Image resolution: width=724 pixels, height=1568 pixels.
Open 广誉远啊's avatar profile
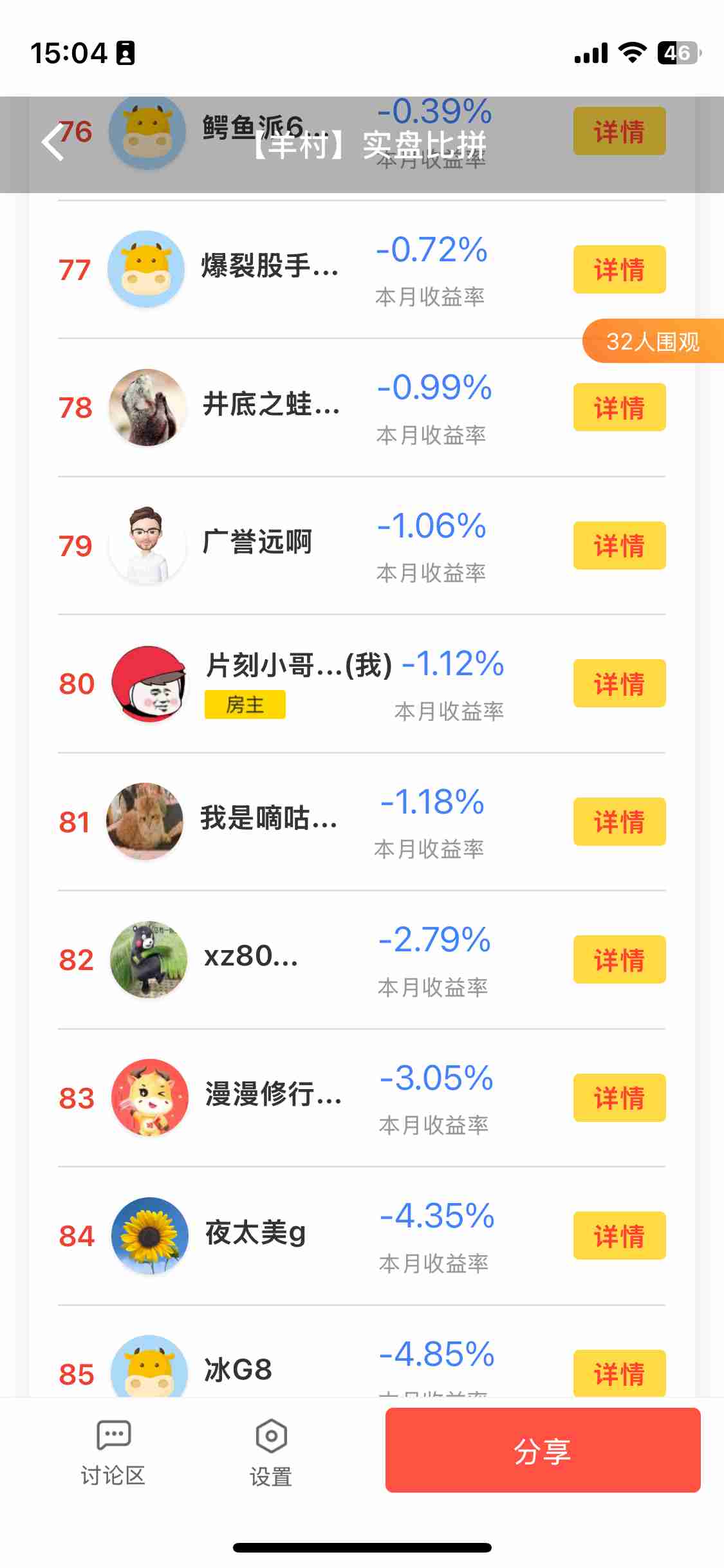[147, 545]
